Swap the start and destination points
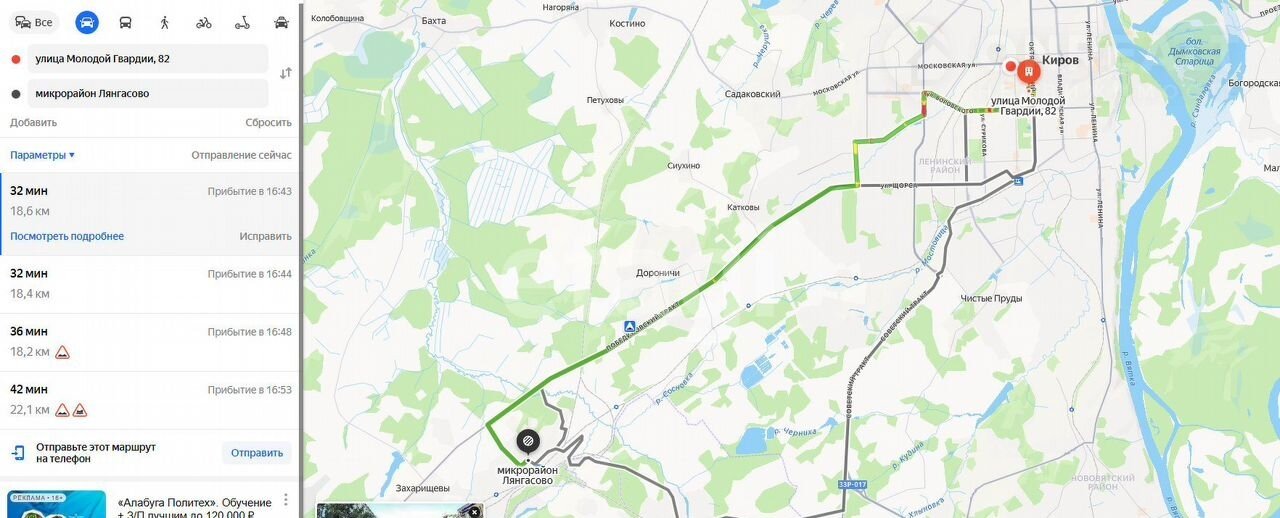This screenshot has height=518, width=1280. (x=286, y=73)
